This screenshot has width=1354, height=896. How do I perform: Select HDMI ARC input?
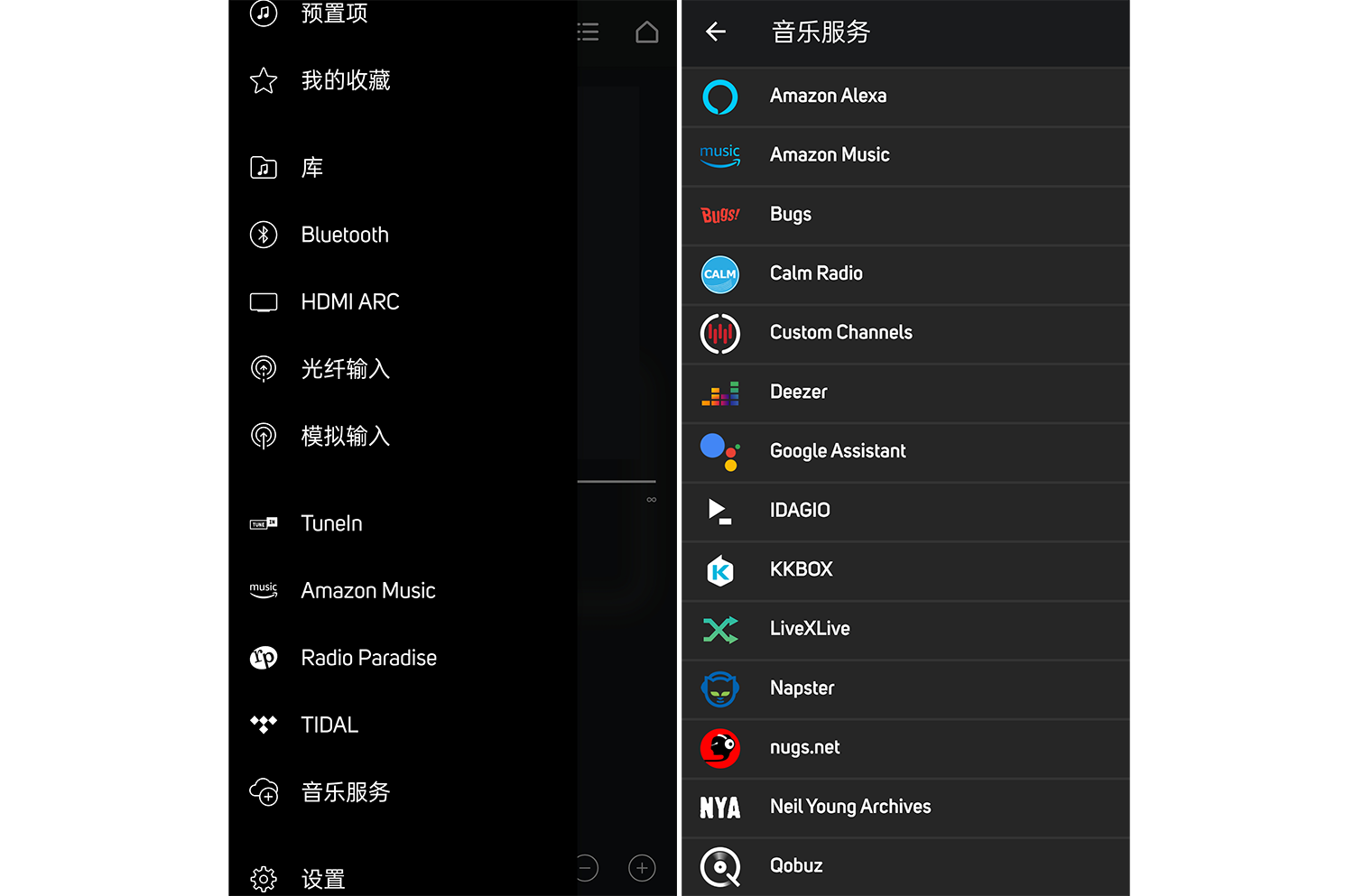click(349, 302)
